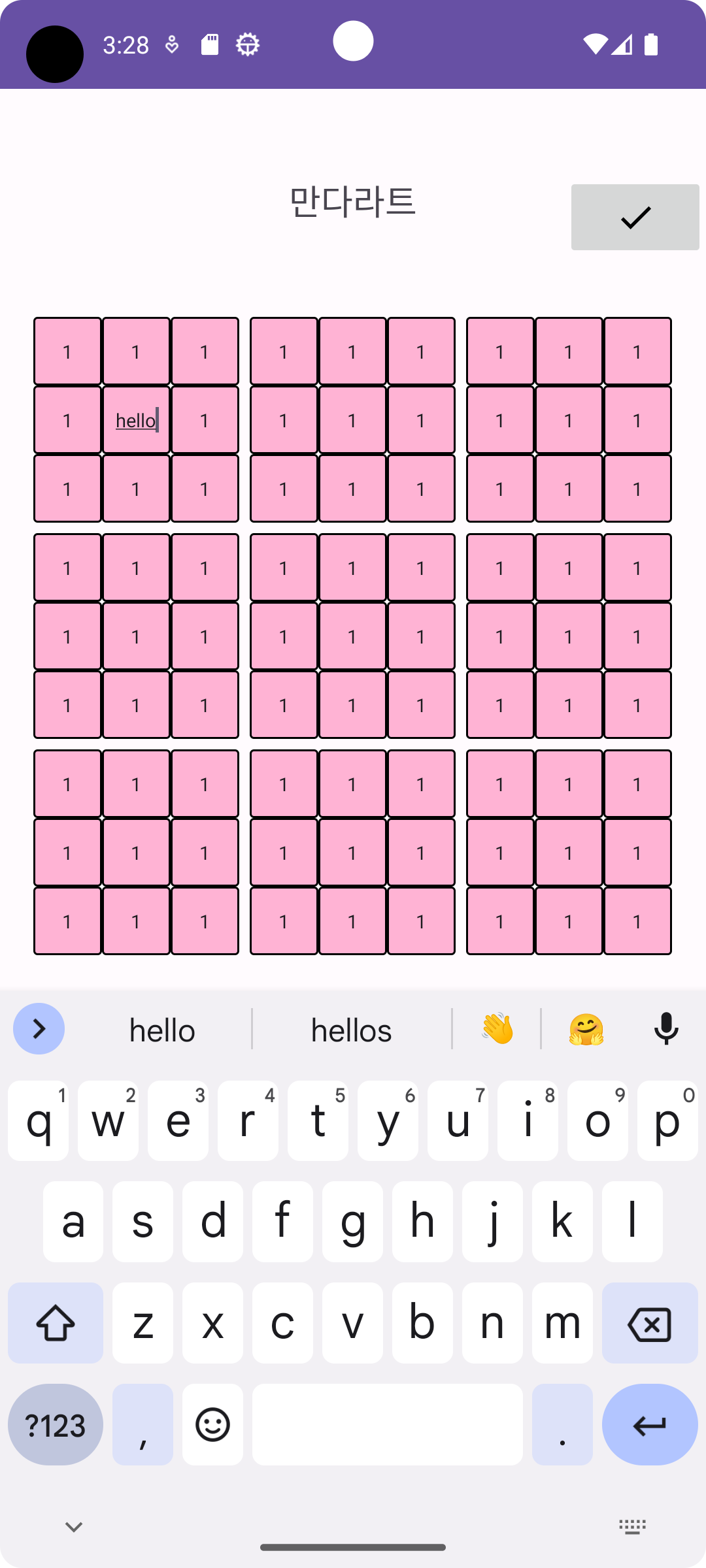
Task: Expand the keyboard suggestion toolbar arrow
Action: click(39, 1029)
